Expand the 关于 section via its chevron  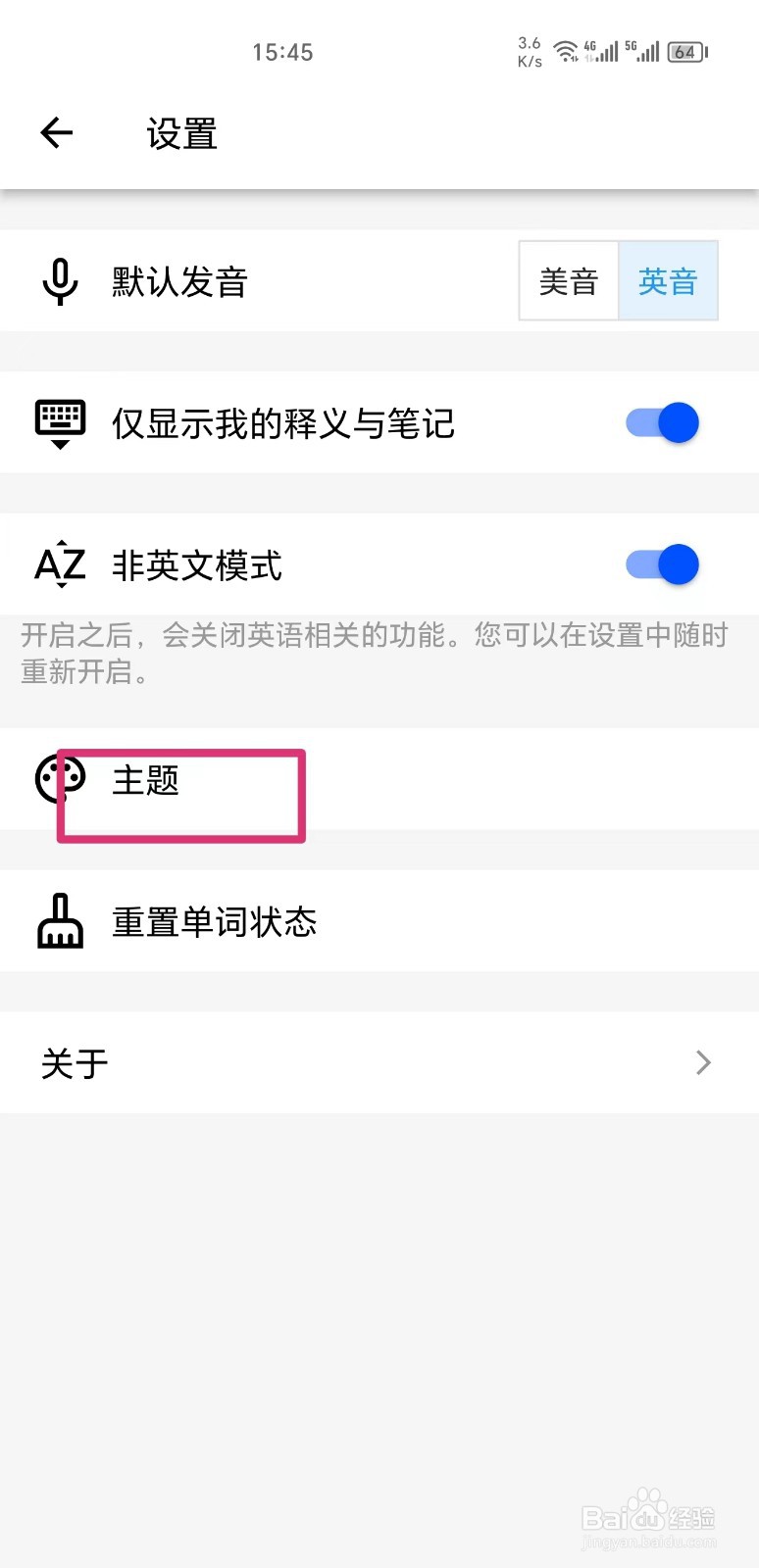(x=702, y=1062)
